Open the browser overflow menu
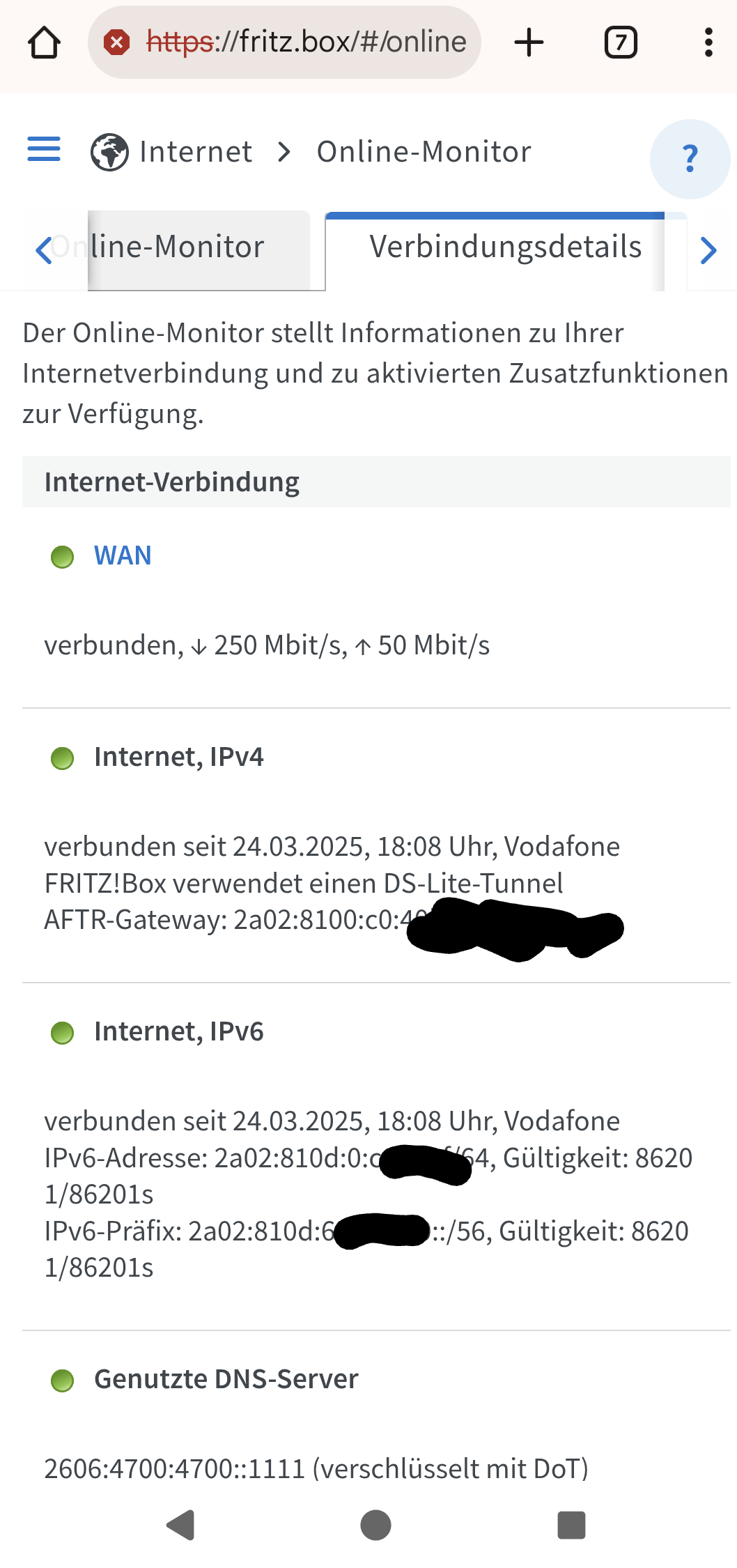This screenshot has height=1568, width=737. (x=708, y=43)
